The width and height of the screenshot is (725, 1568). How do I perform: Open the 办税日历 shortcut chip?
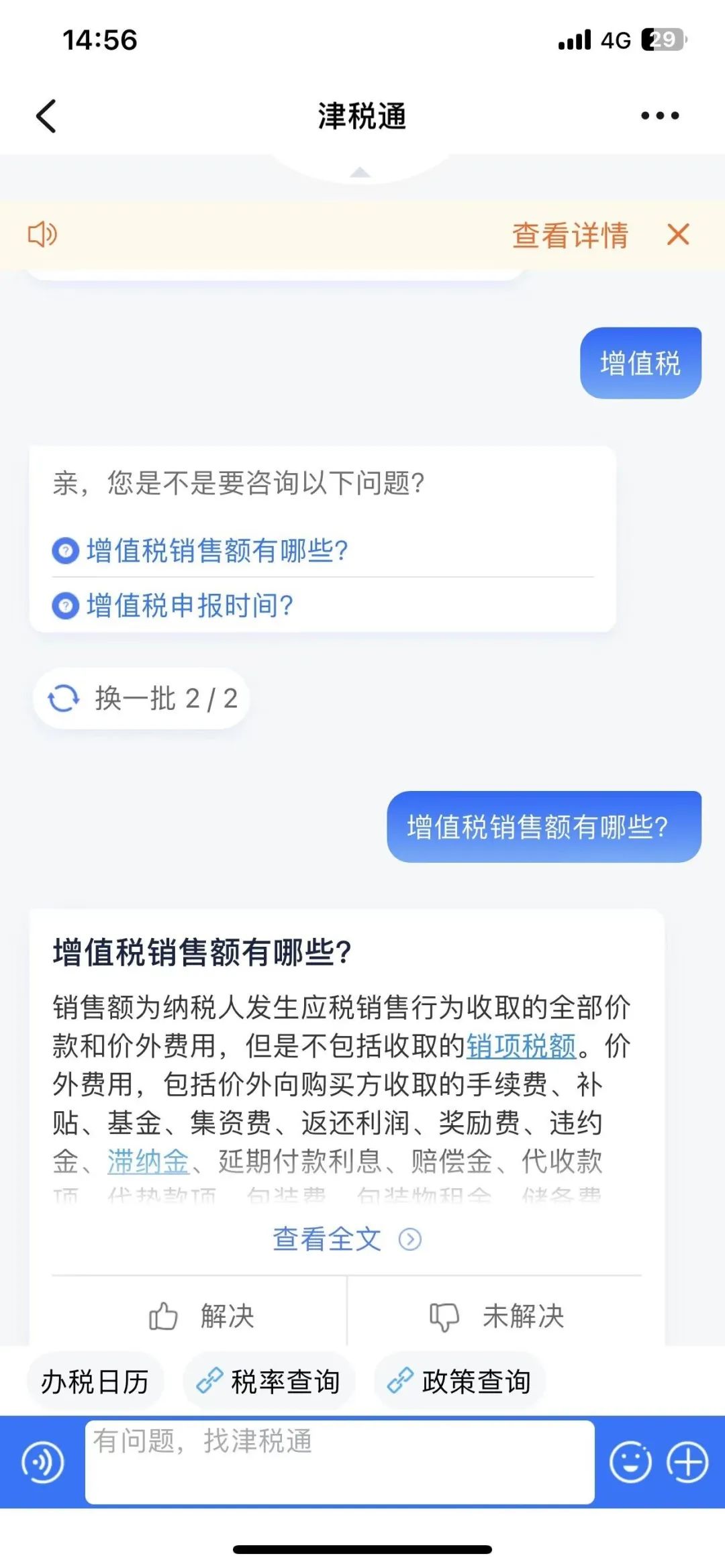coord(95,1381)
